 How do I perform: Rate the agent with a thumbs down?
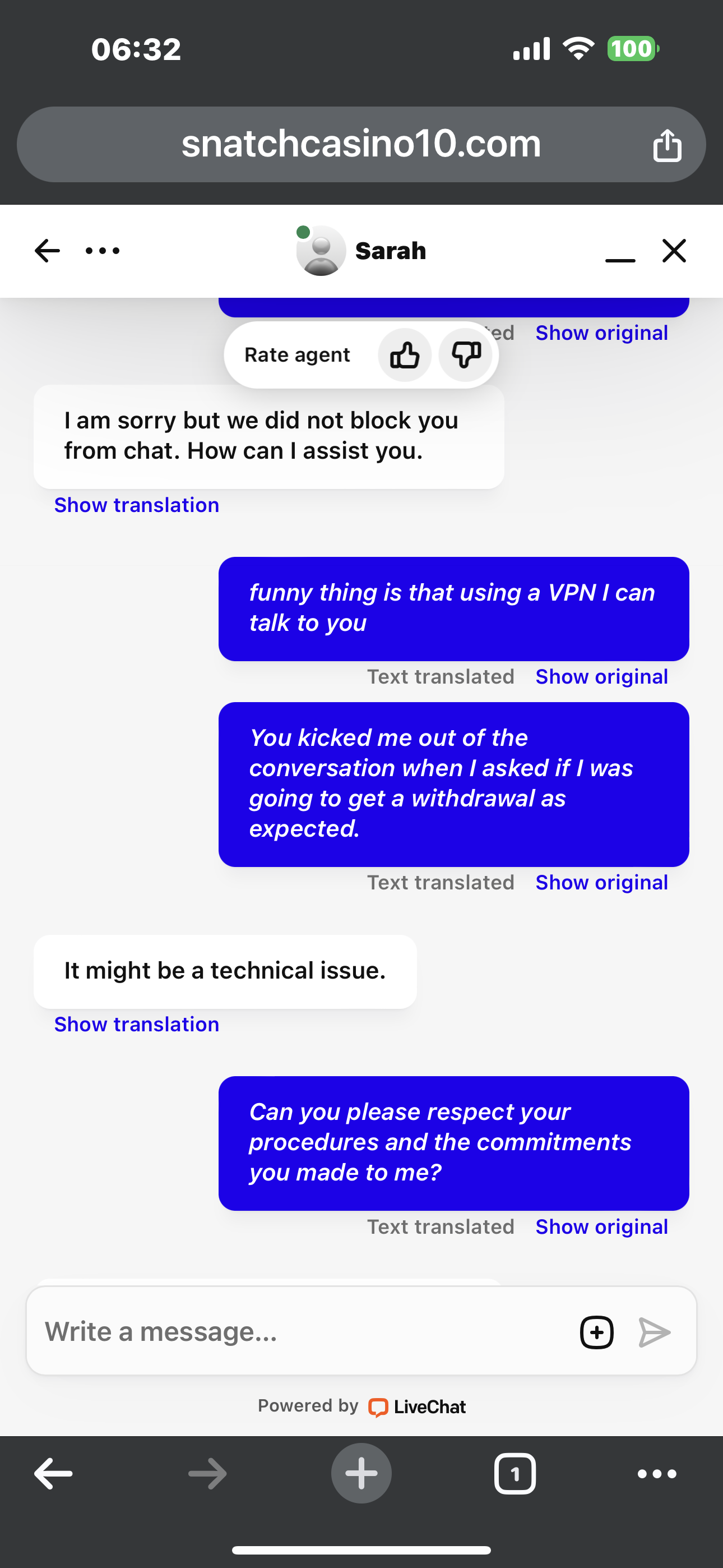[x=466, y=355]
